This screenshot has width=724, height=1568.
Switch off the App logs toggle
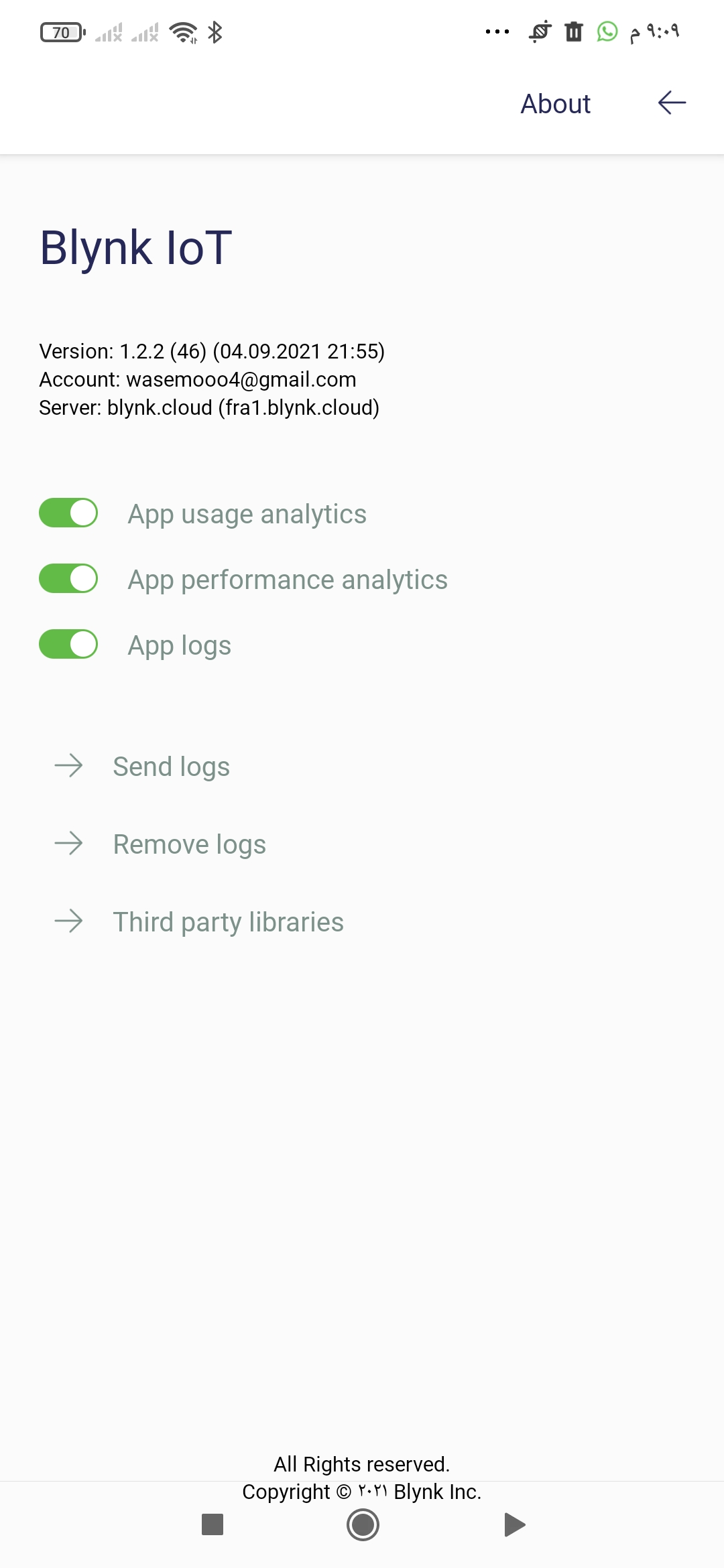[x=68, y=645]
